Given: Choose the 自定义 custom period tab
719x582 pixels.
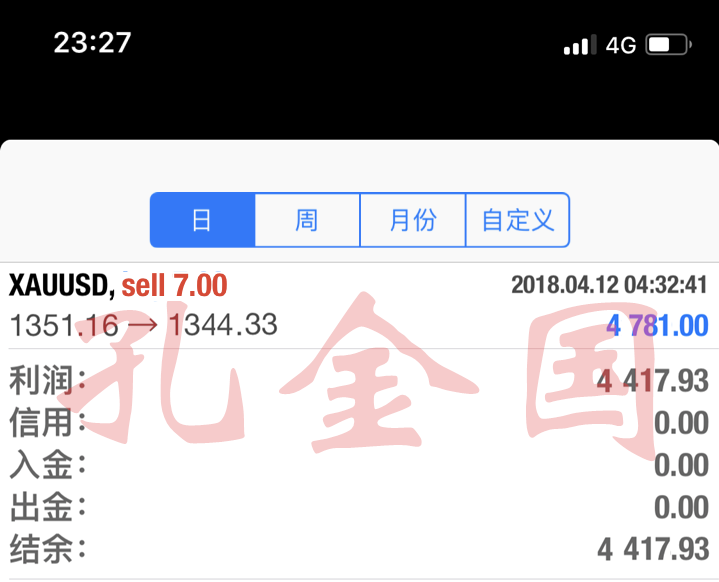Looking at the screenshot, I should (517, 220).
